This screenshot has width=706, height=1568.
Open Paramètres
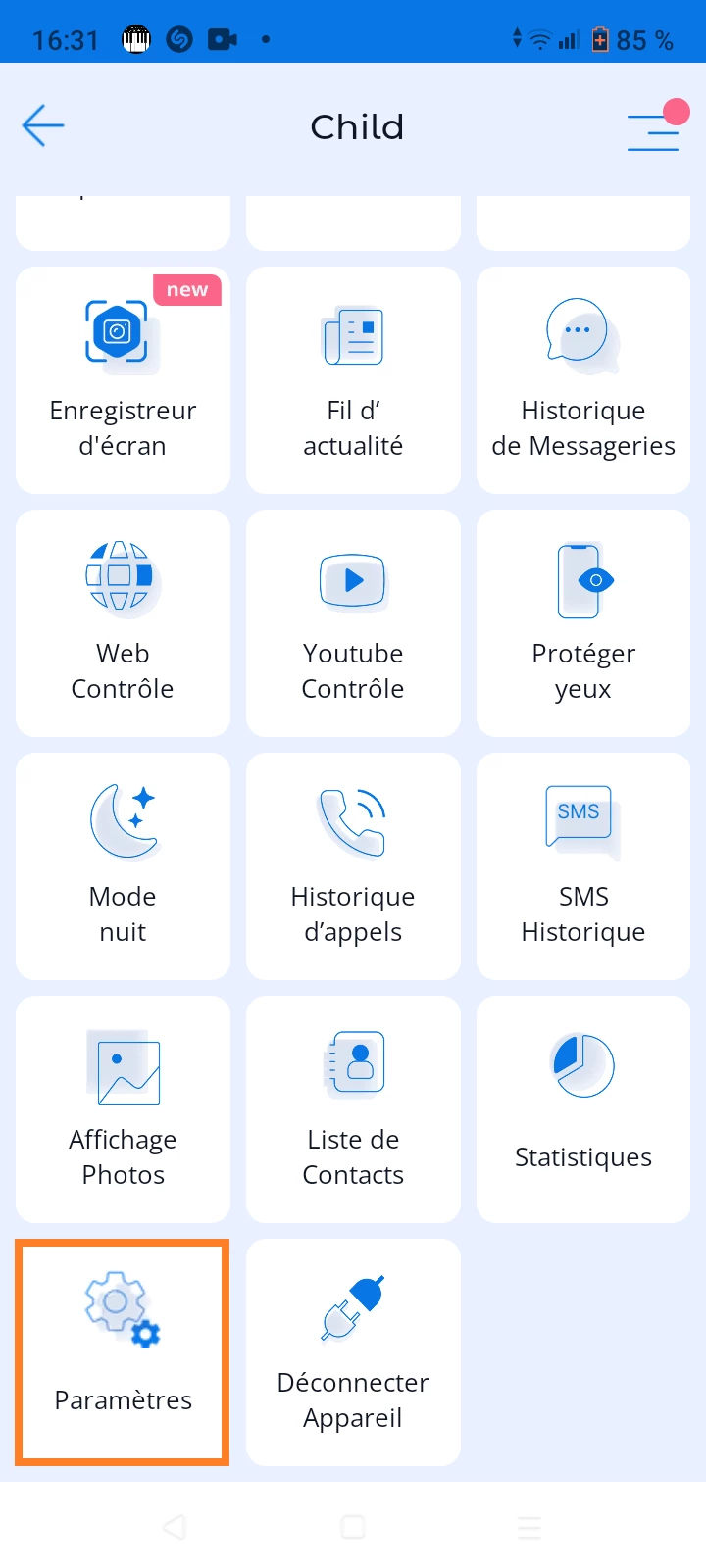pyautogui.click(x=123, y=1352)
